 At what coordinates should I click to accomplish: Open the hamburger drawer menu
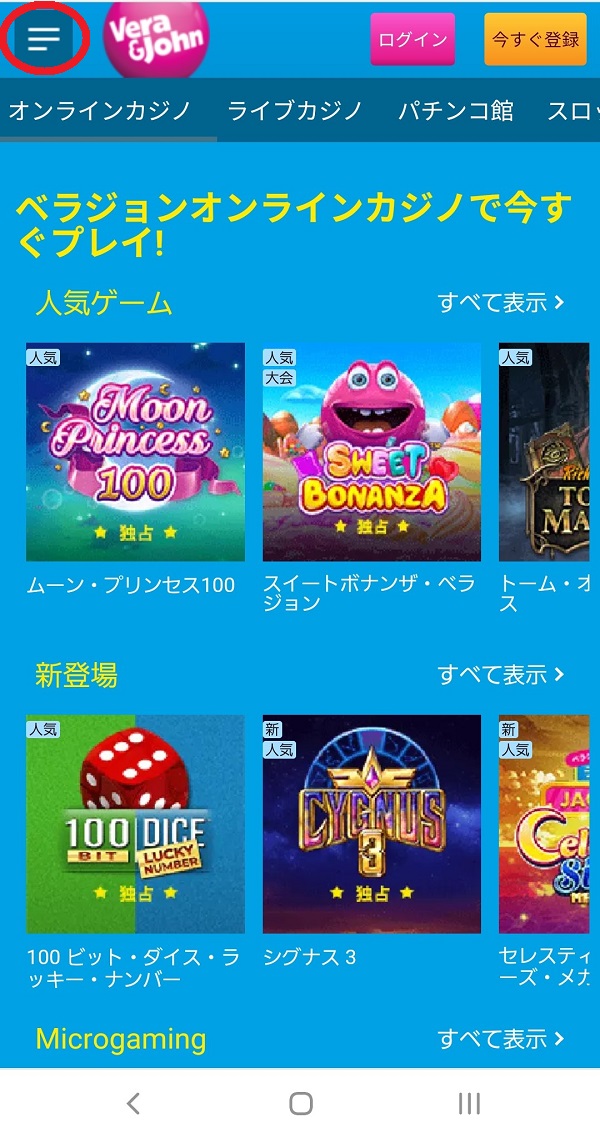[44, 38]
